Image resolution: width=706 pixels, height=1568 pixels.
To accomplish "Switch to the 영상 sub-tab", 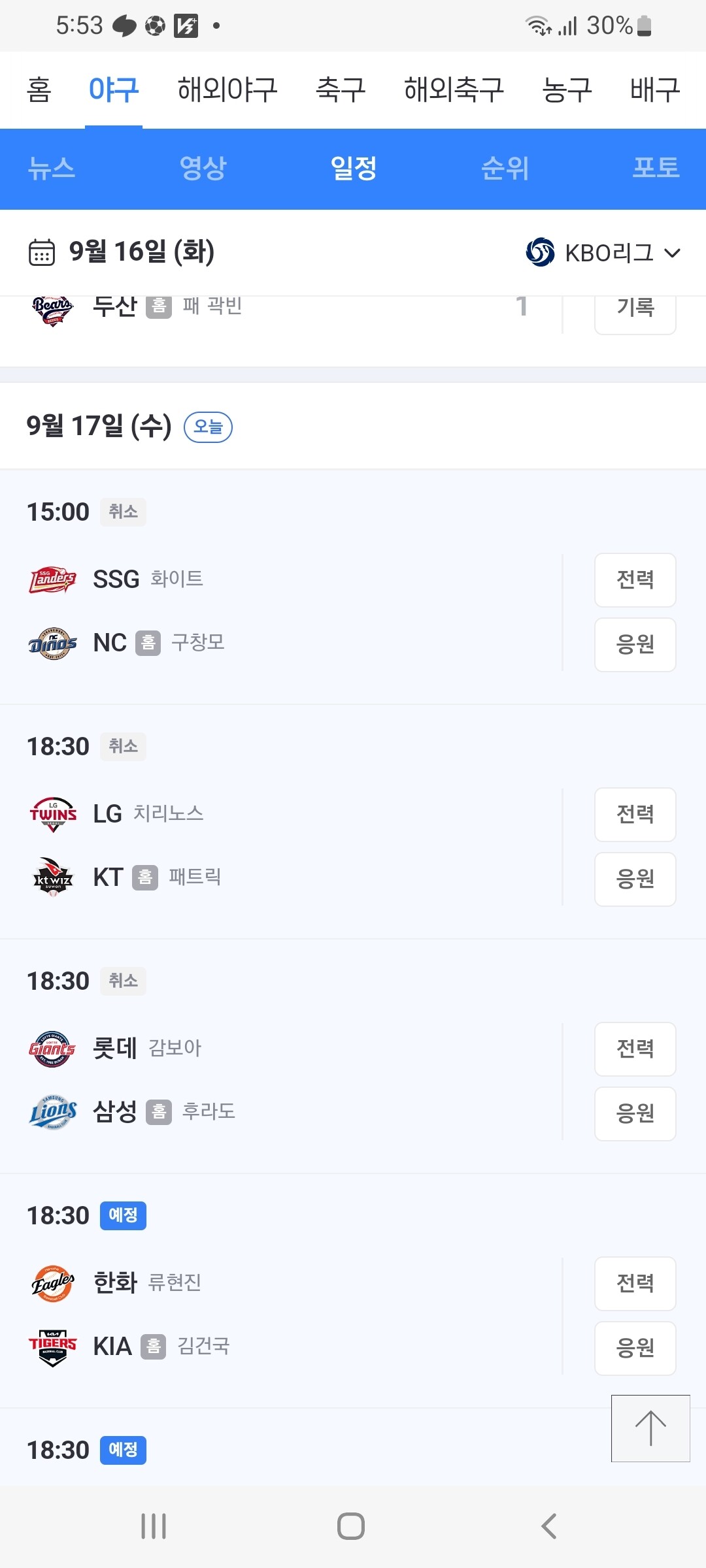I will (x=203, y=169).
